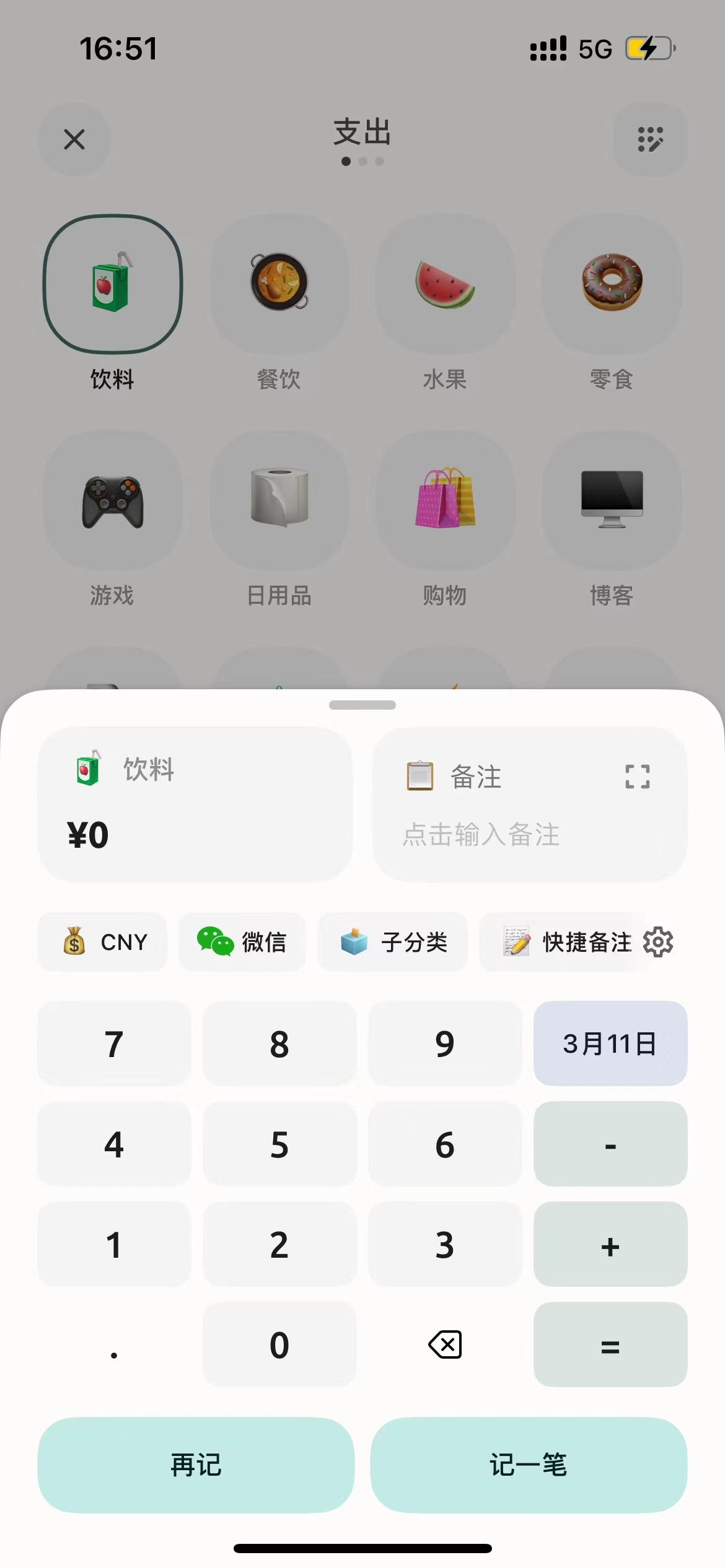Save the entry with 记一笔
The width and height of the screenshot is (725, 1568).
[x=529, y=1465]
